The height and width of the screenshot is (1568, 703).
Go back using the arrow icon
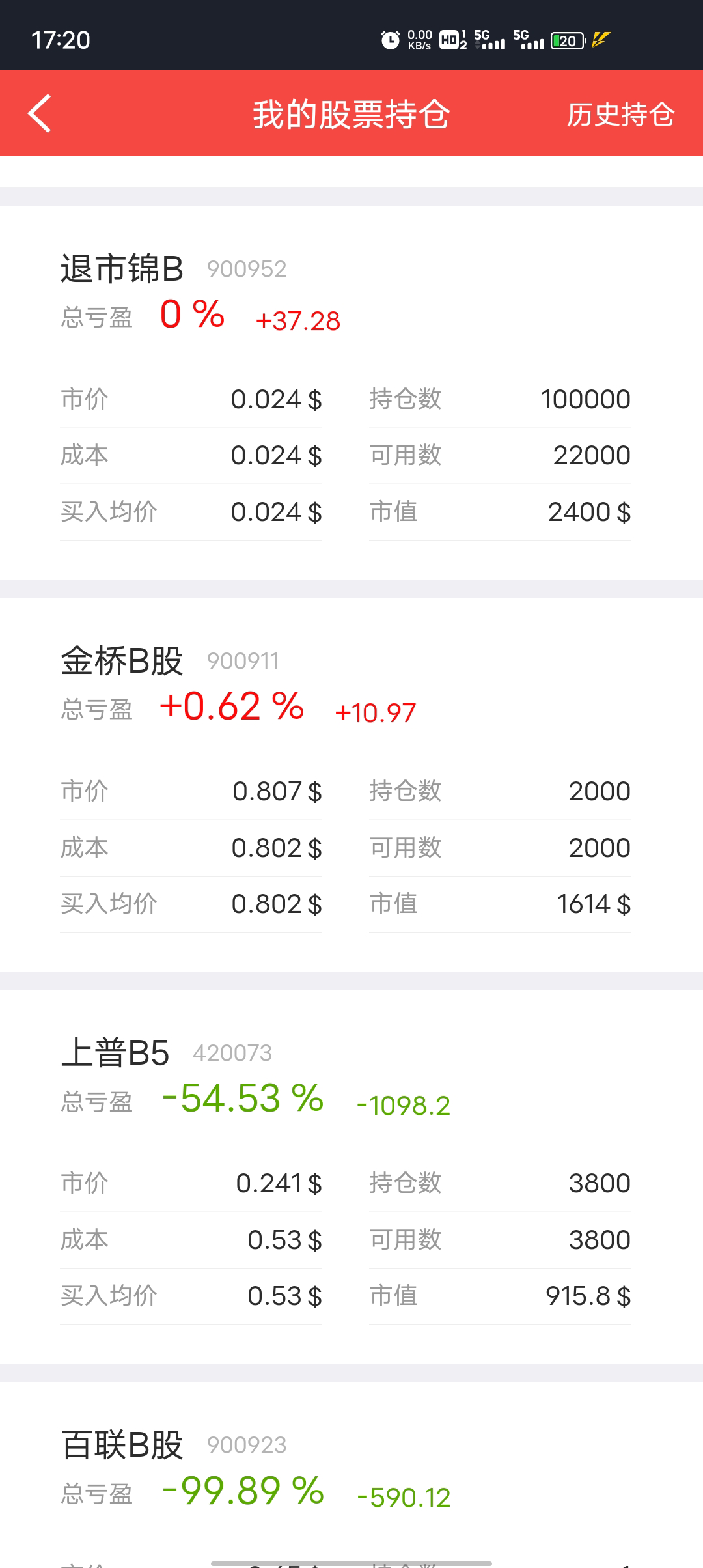pos(40,114)
